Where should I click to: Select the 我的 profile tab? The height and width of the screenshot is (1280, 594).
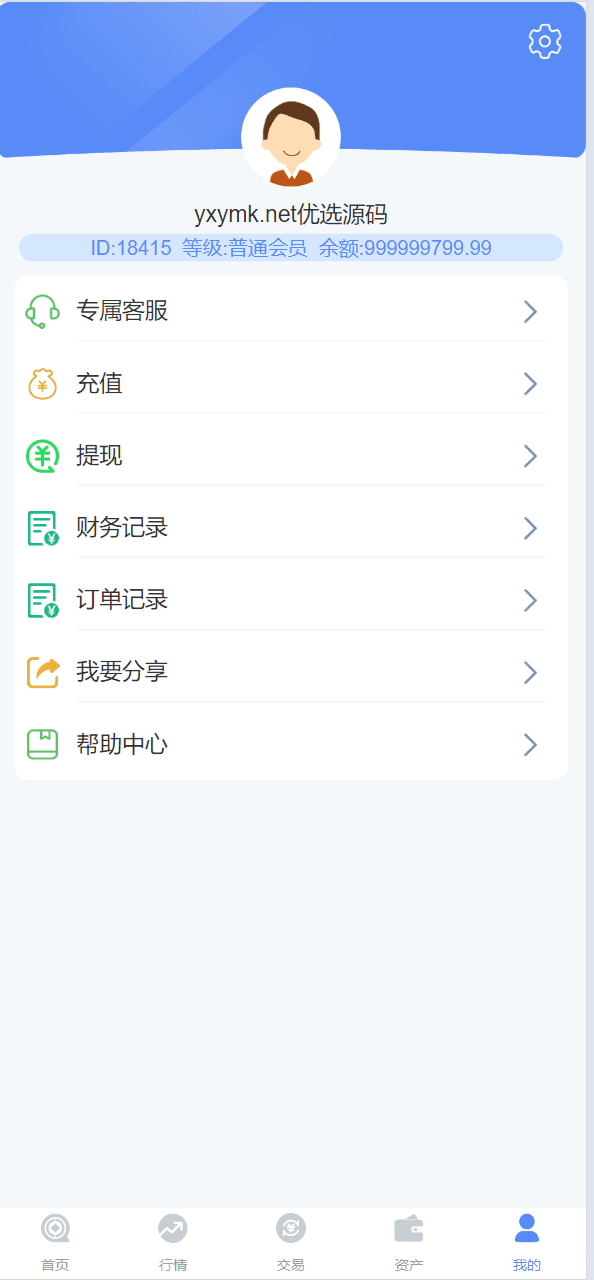coord(527,1243)
